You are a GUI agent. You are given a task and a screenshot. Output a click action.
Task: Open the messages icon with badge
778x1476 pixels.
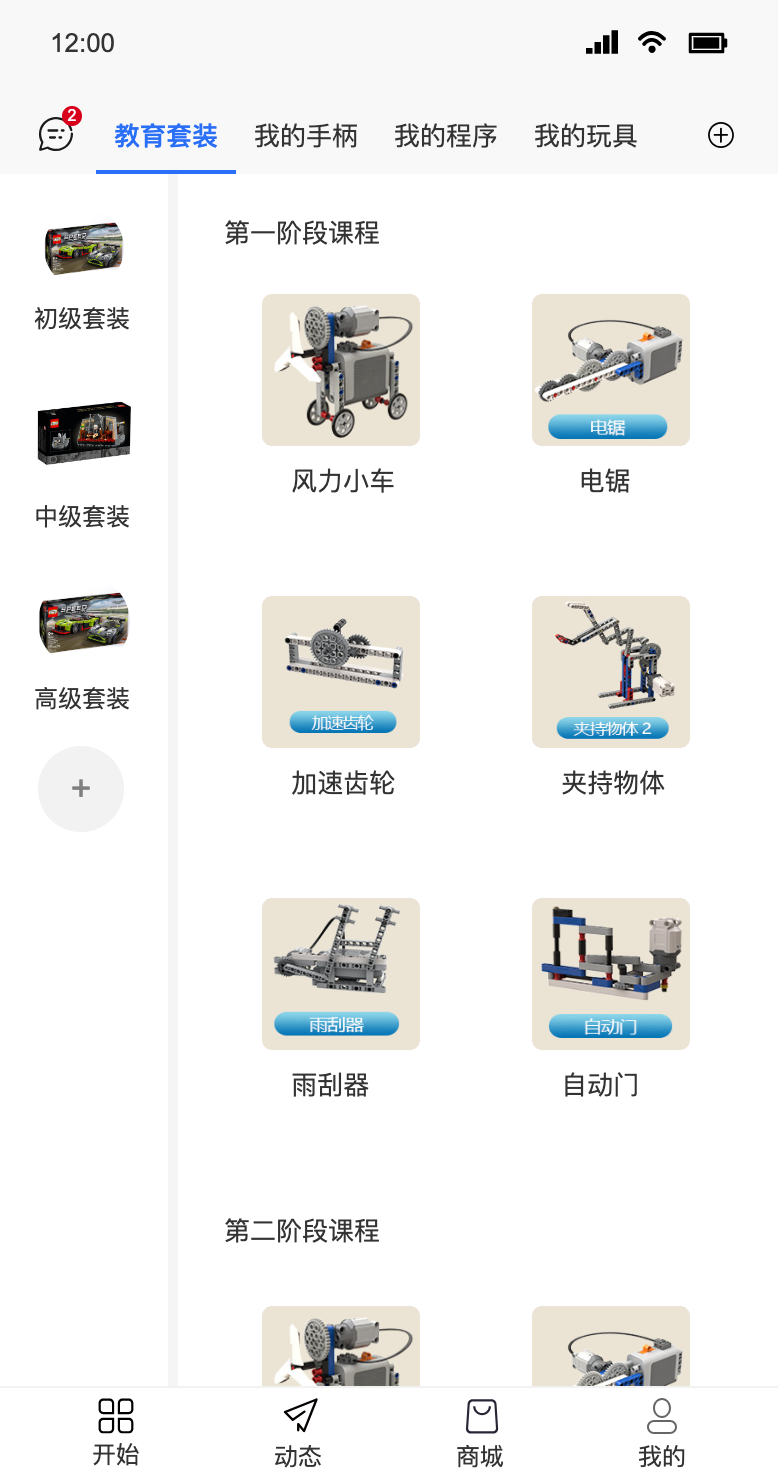click(57, 133)
